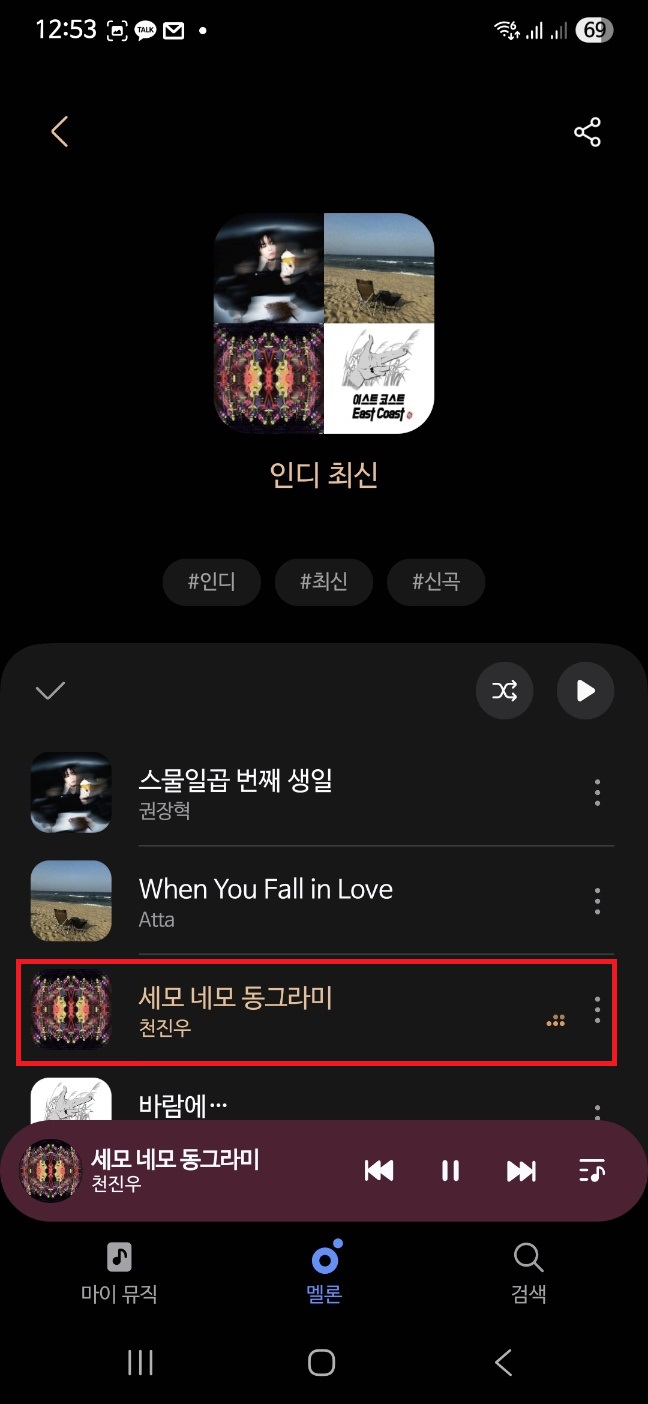Open more options for 스물일곱 번째 생일

[597, 793]
